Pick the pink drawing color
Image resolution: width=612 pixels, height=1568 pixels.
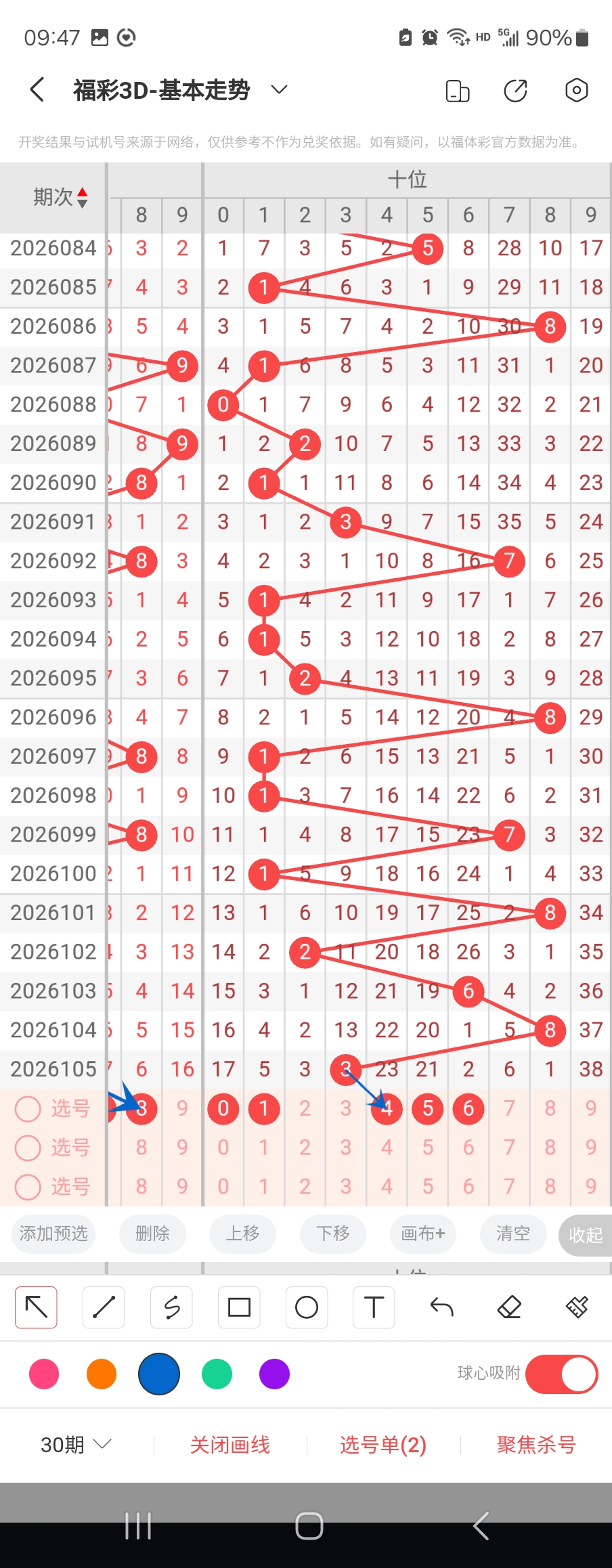44,1374
